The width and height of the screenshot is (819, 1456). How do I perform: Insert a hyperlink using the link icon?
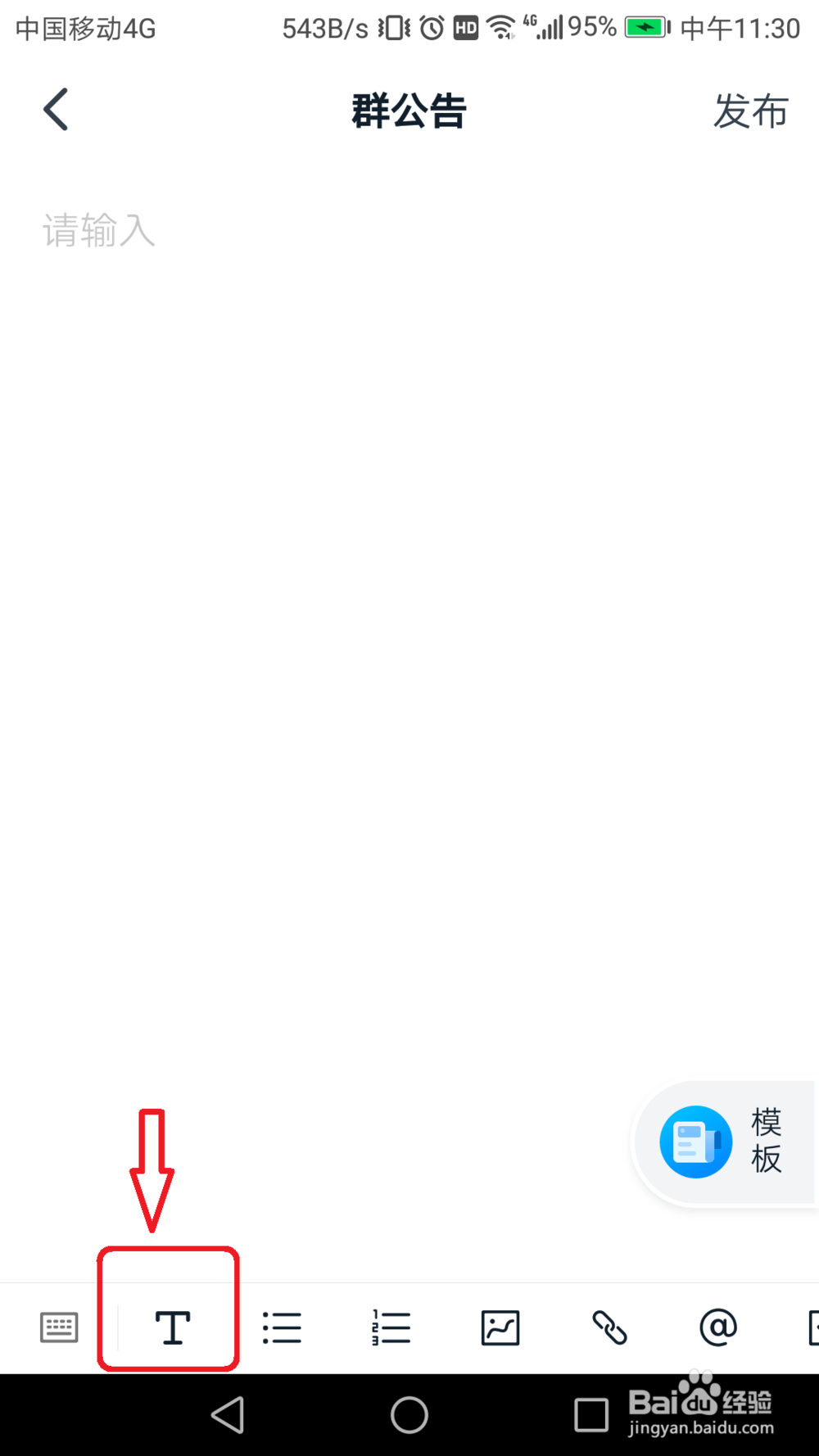click(x=609, y=1327)
